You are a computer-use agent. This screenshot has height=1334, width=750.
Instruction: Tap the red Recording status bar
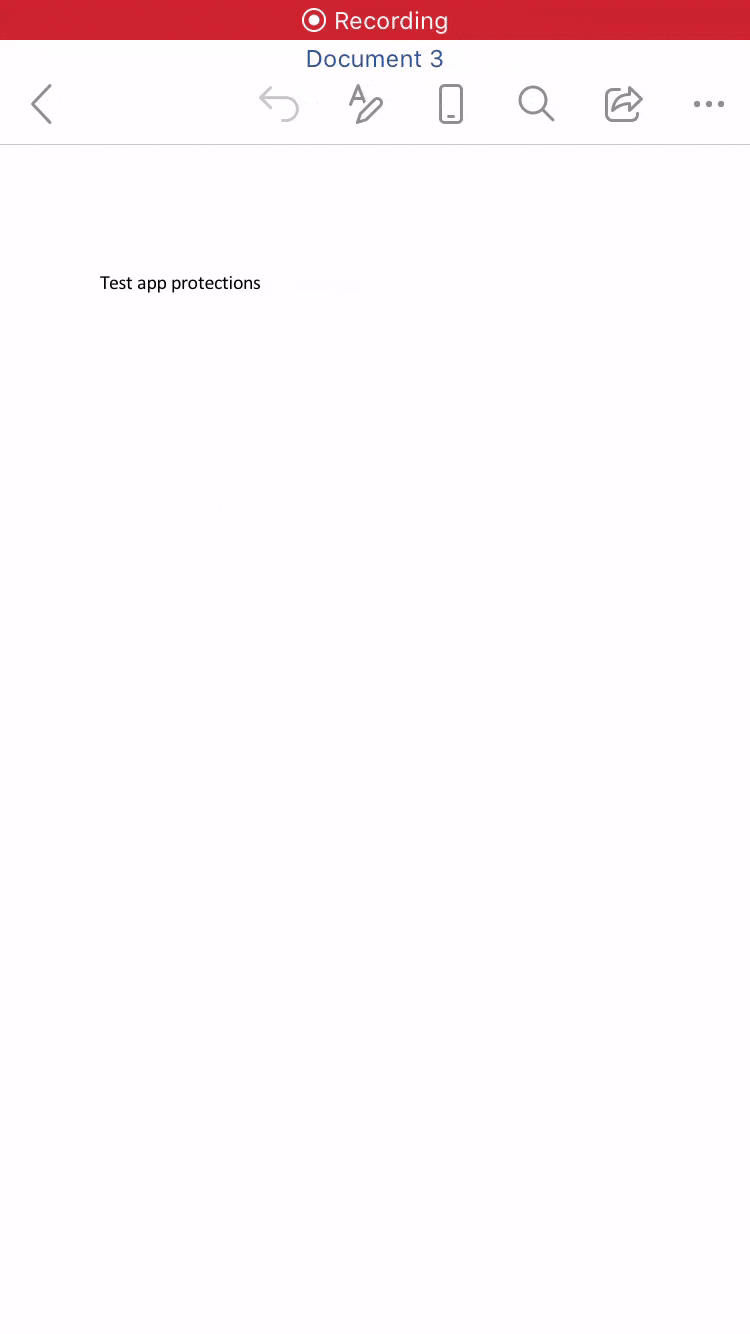[x=375, y=20]
